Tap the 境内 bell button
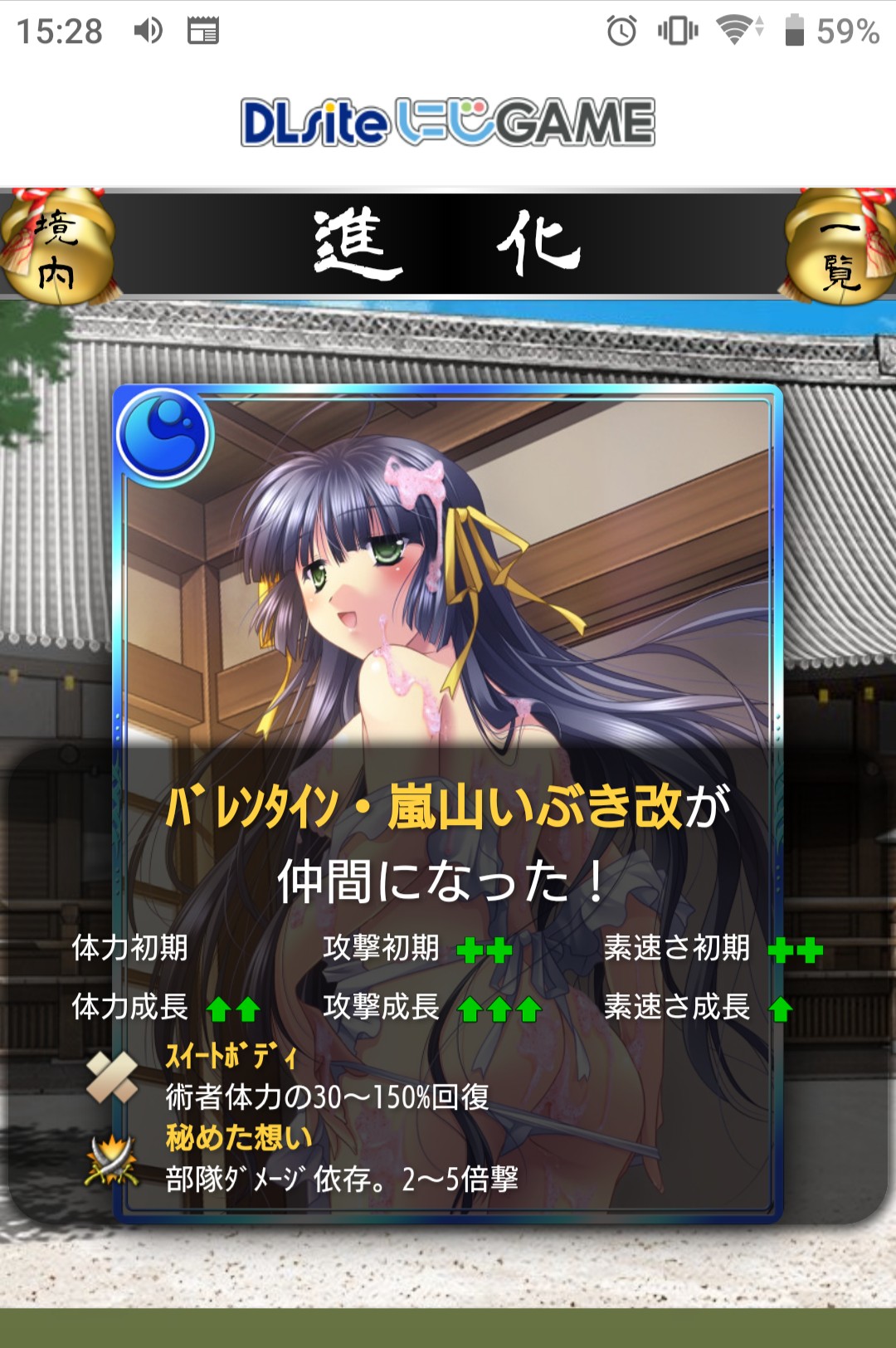896x1348 pixels. click(56, 247)
